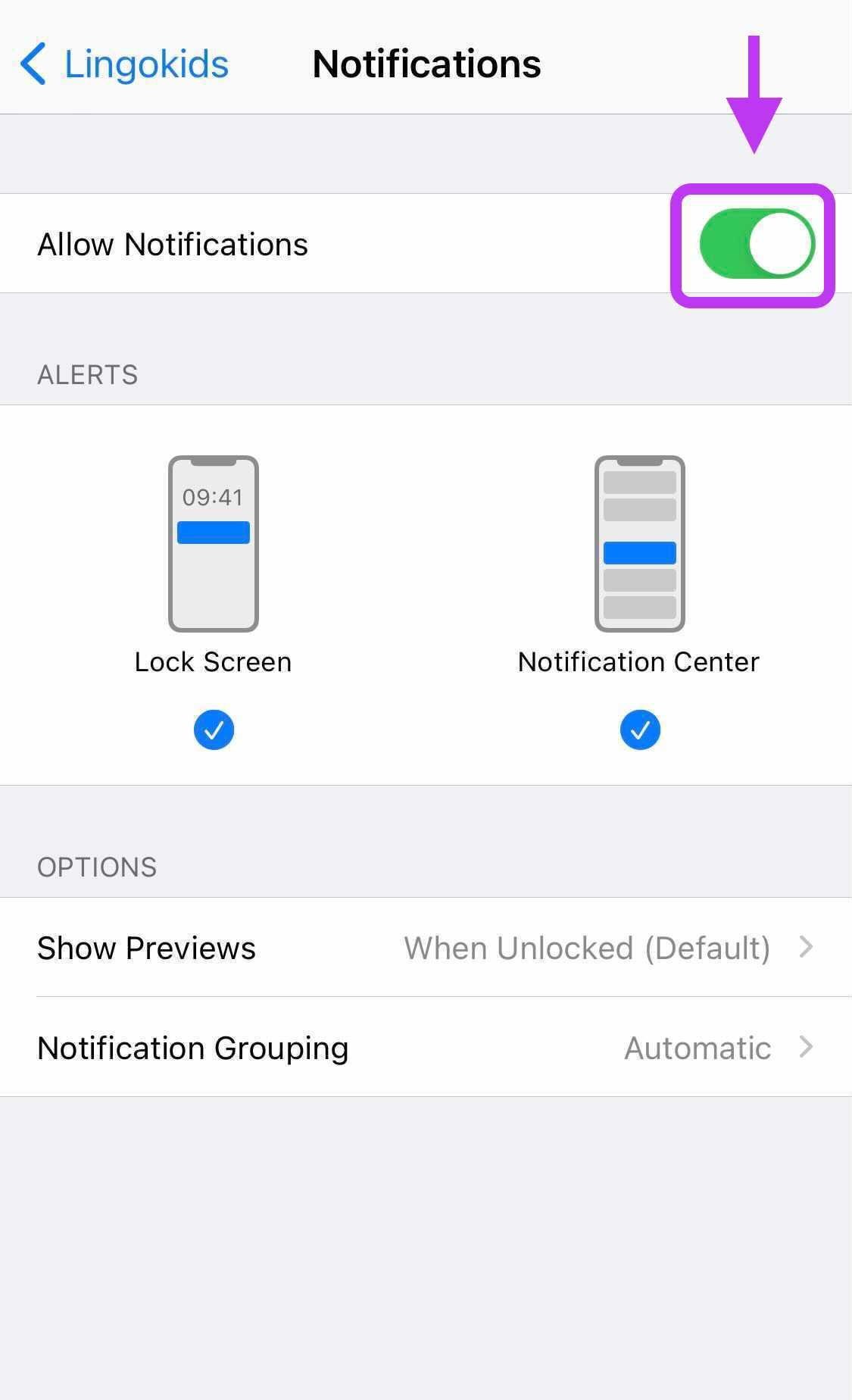Open Notification Grouping setting
Screen dimensions: 852x1400
(426, 1048)
